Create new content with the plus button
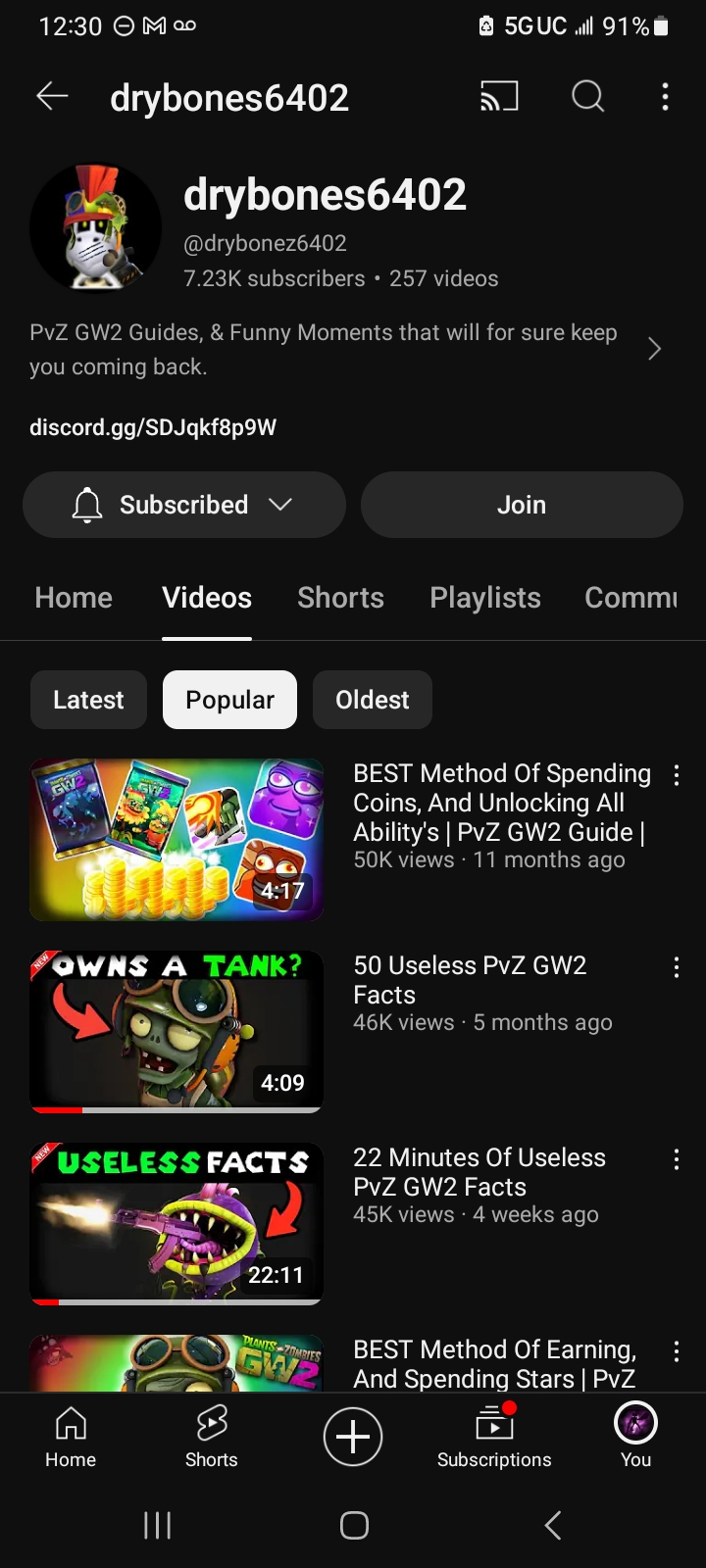The image size is (706, 1568). click(352, 1437)
